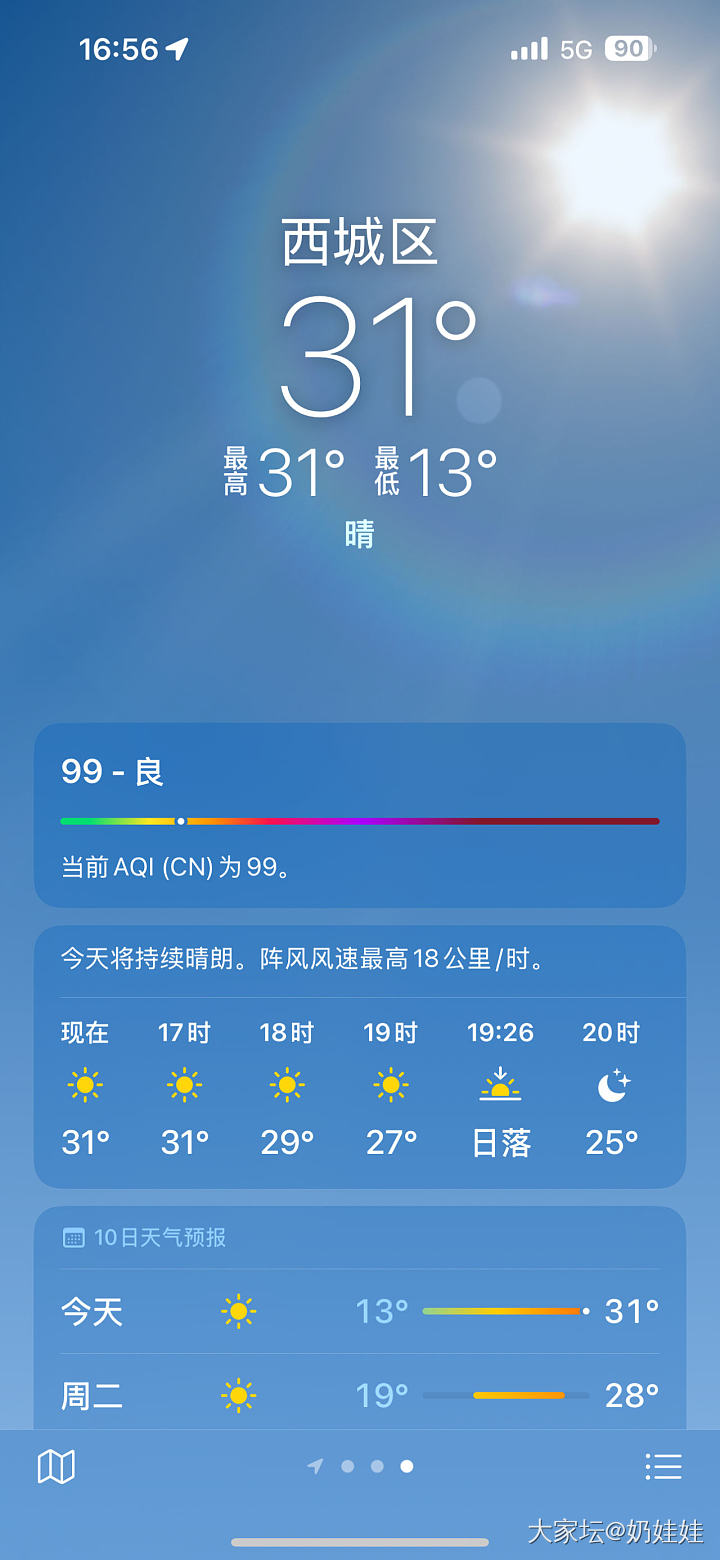Open the saved city list
Image resolution: width=720 pixels, height=1560 pixels.
pyautogui.click(x=663, y=1467)
